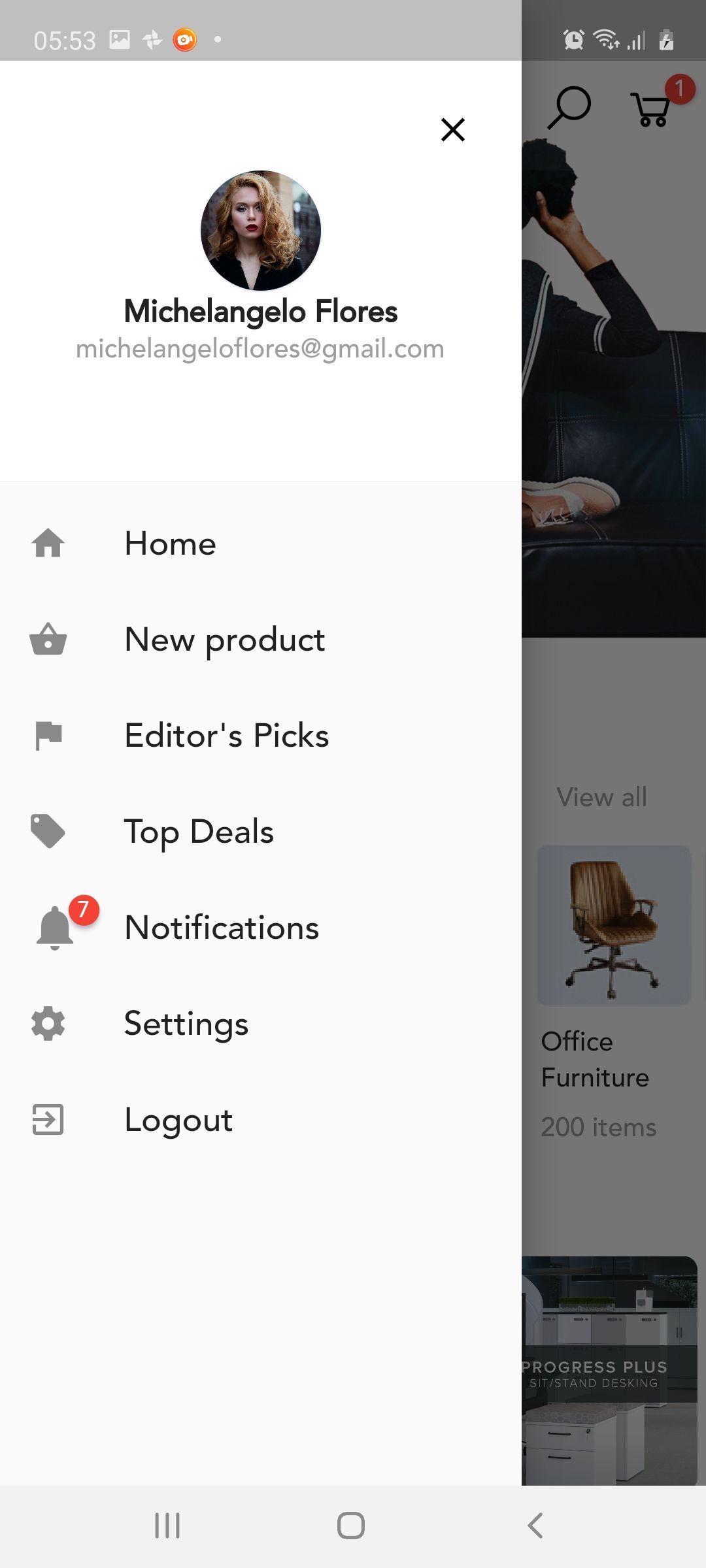Tap the system back button
This screenshot has height=1568, width=706.
(535, 1526)
